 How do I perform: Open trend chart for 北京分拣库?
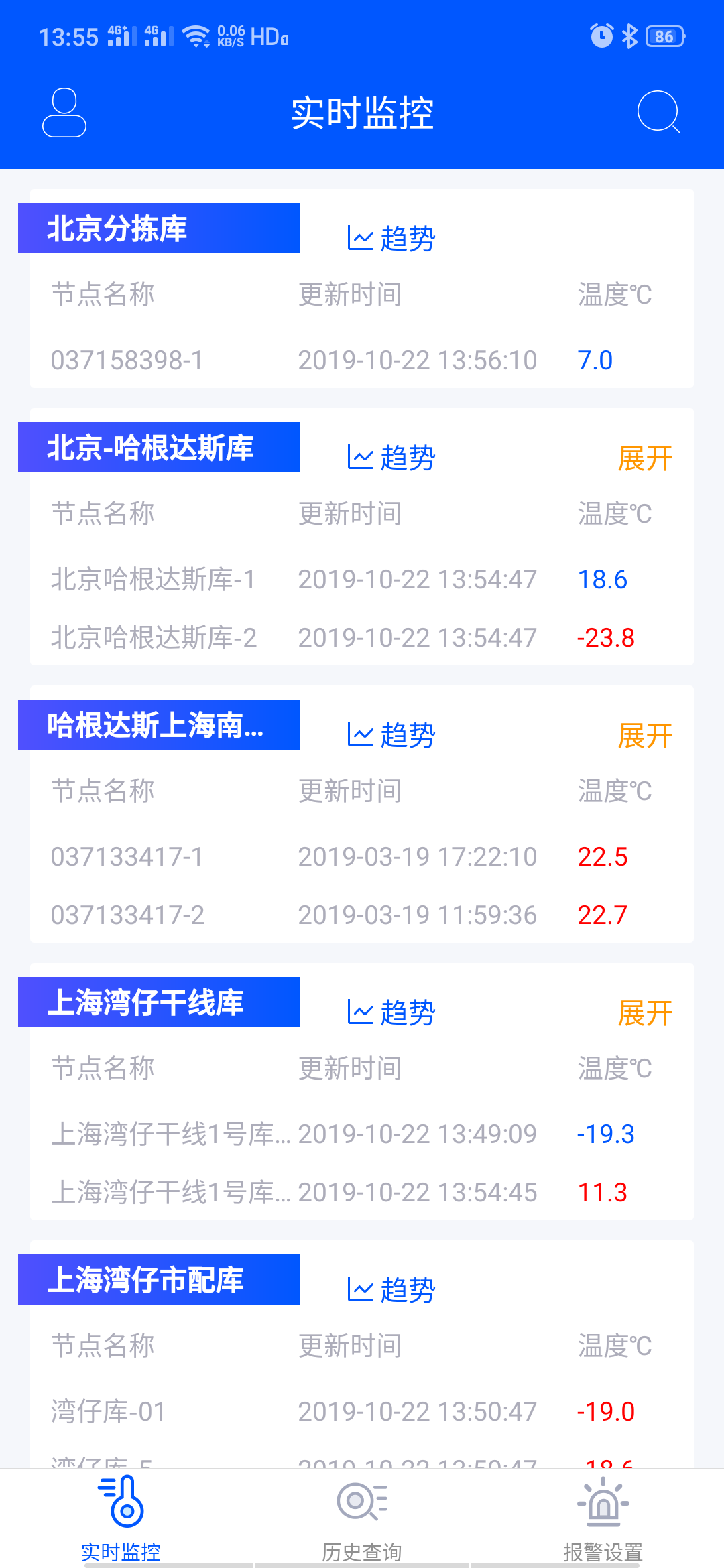coord(391,237)
